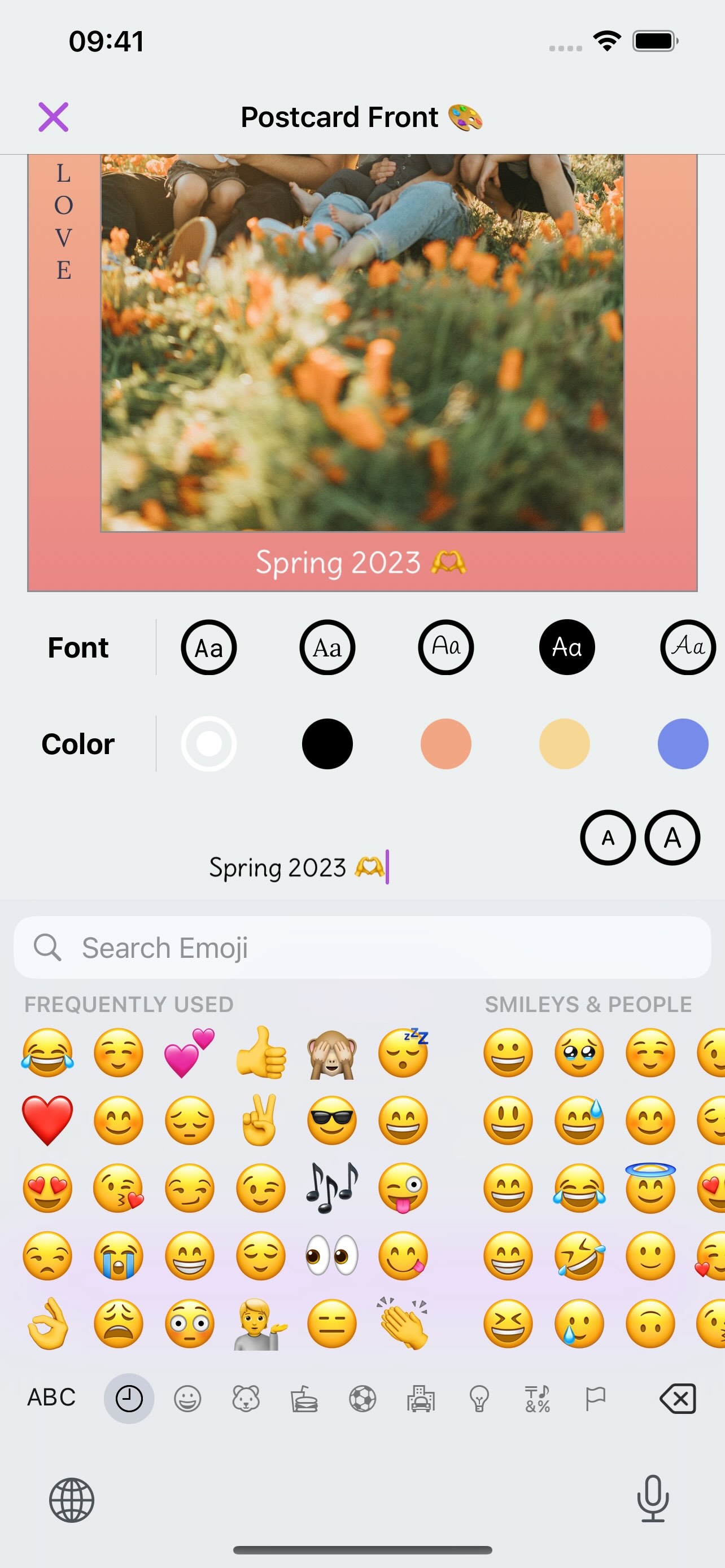Pick the salmon pink text color

pos(446,744)
